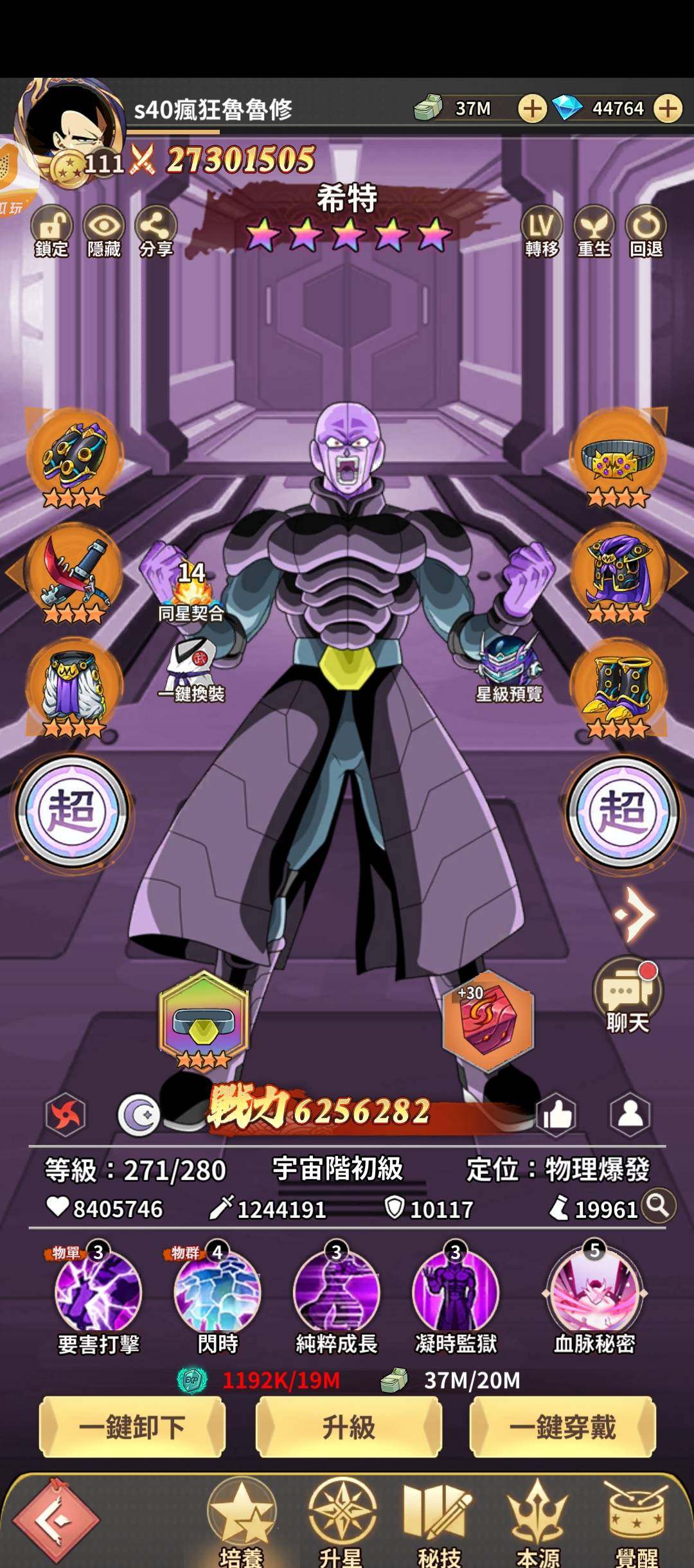Image resolution: width=694 pixels, height=1568 pixels.
Task: Open 星級預覽 star preview
Action: pos(509,668)
